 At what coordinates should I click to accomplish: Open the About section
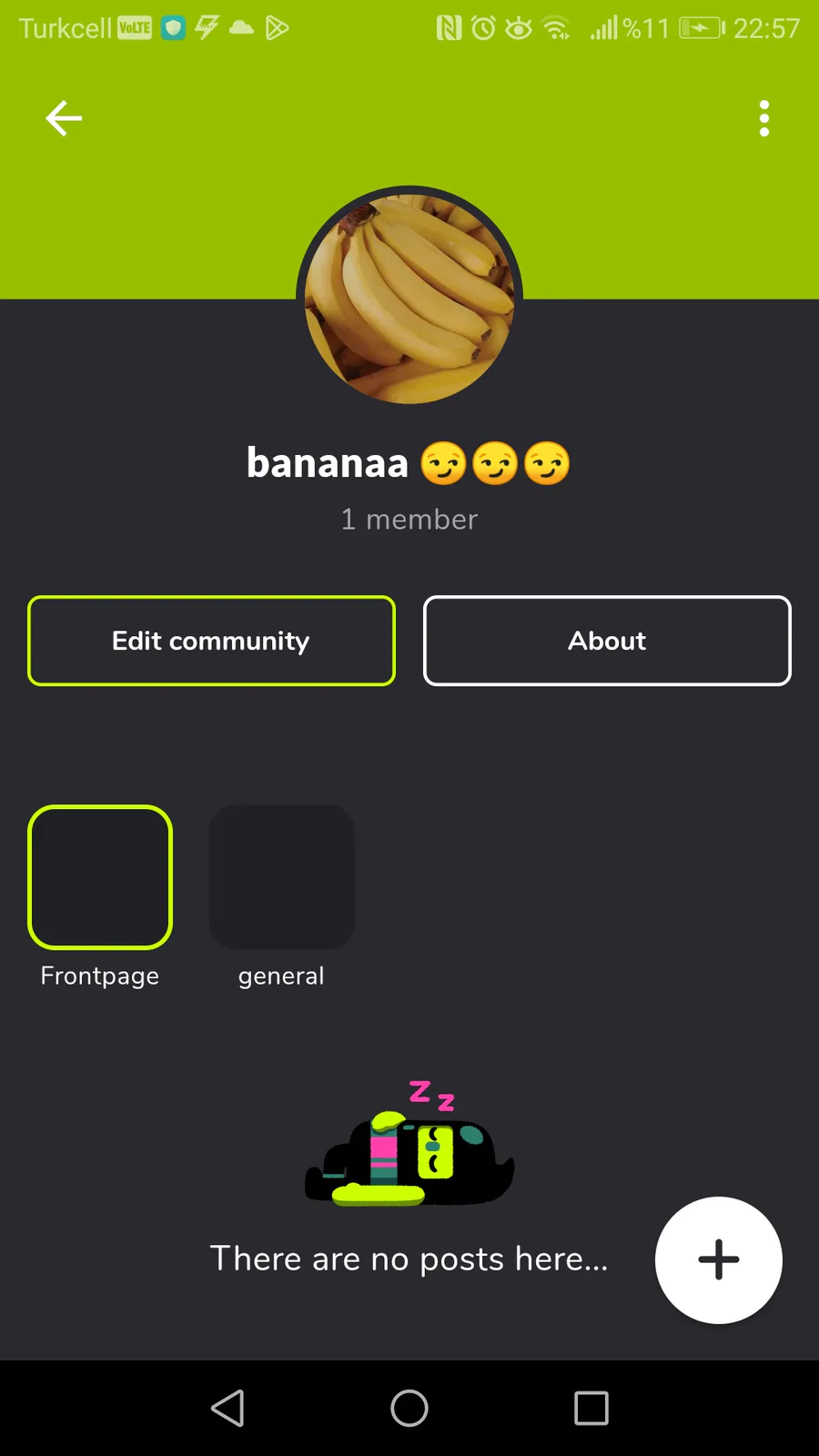[x=607, y=641]
